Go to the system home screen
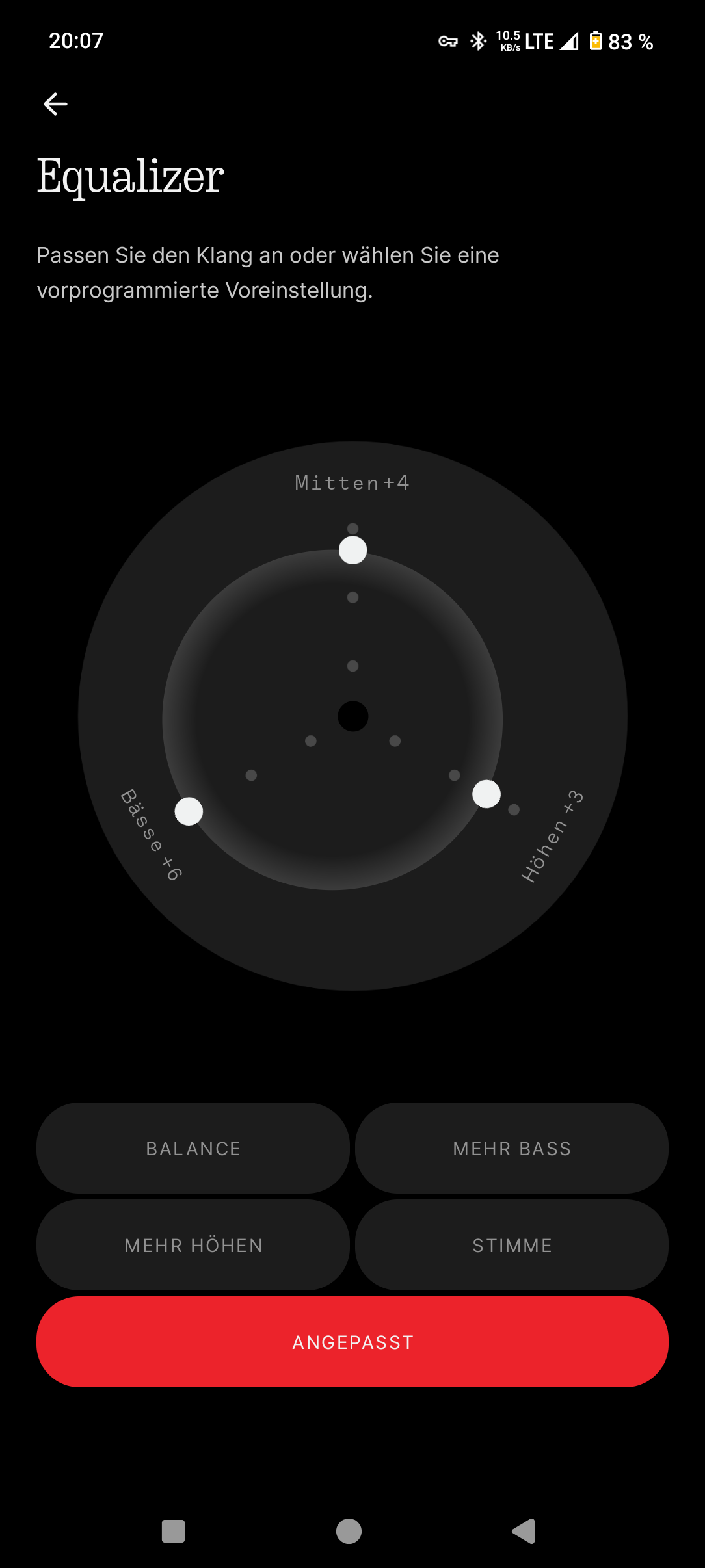 [349, 1531]
